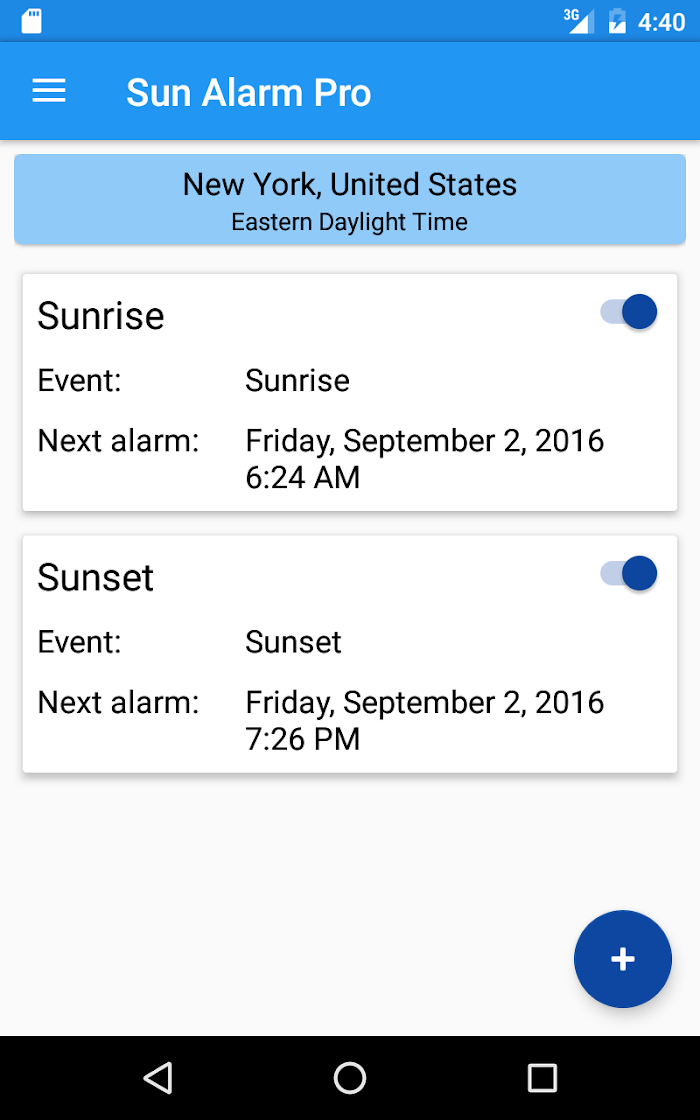Viewport: 700px width, 1120px height.
Task: Open the Sunset alarm card
Action: coord(350,654)
